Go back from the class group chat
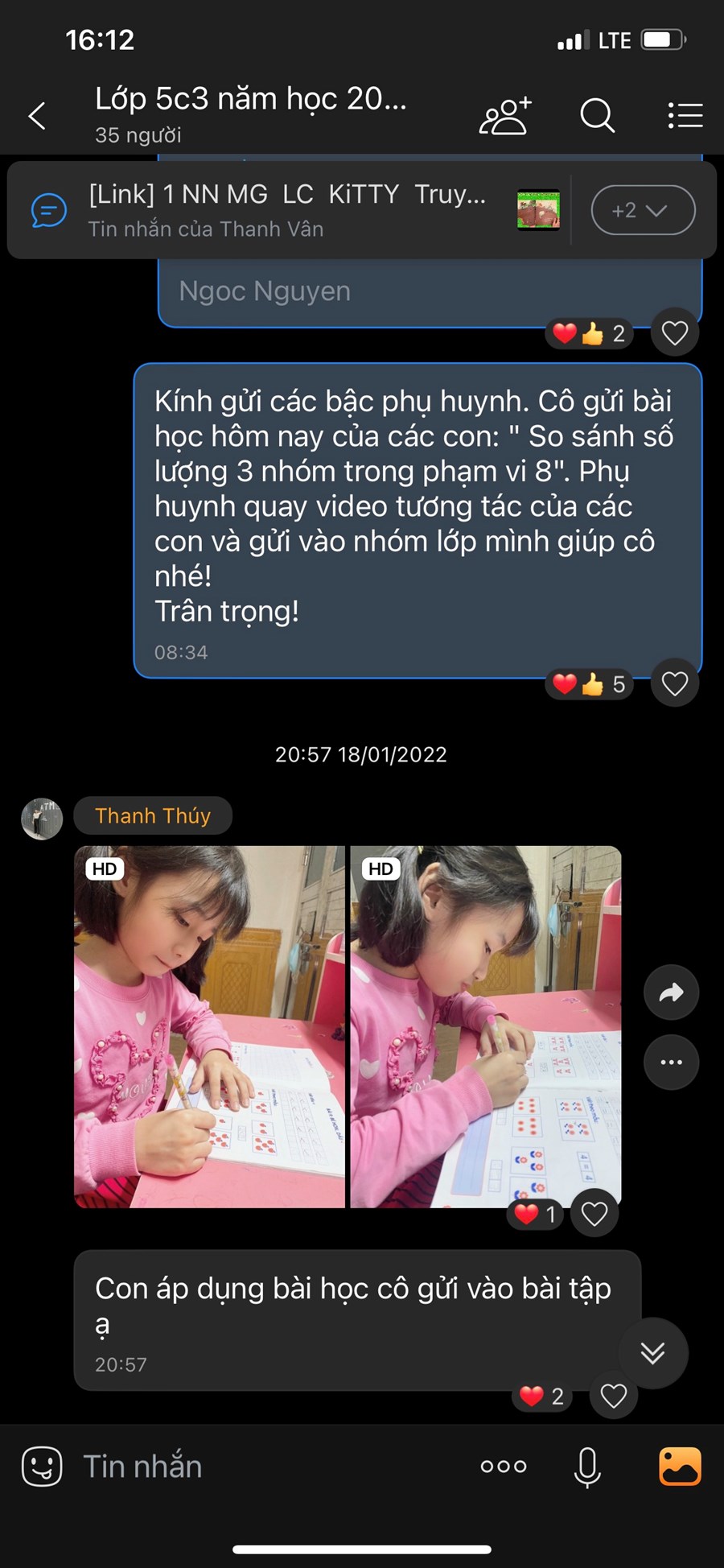724x1568 pixels. tap(37, 116)
